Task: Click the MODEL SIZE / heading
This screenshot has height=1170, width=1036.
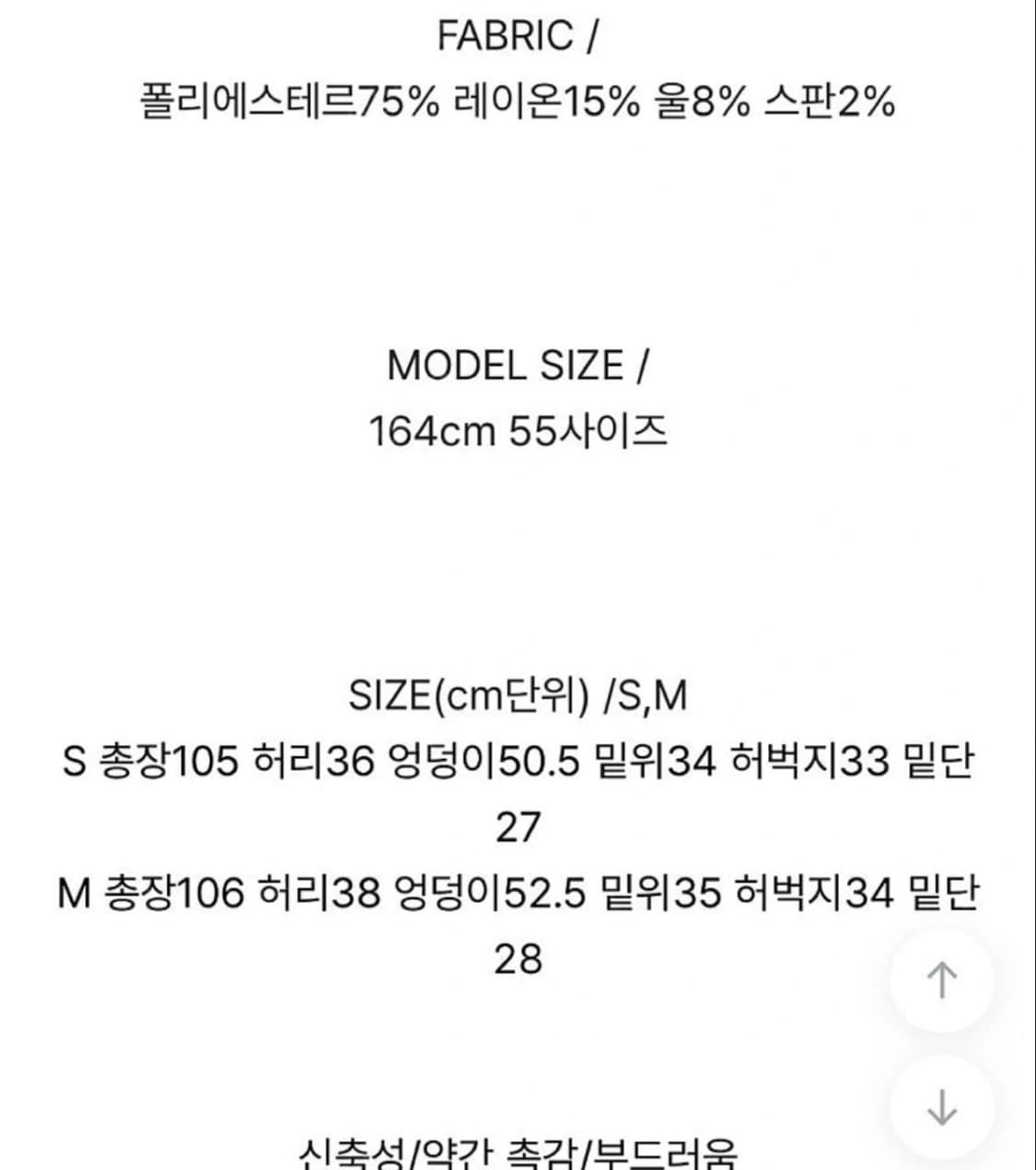Action: (x=518, y=365)
